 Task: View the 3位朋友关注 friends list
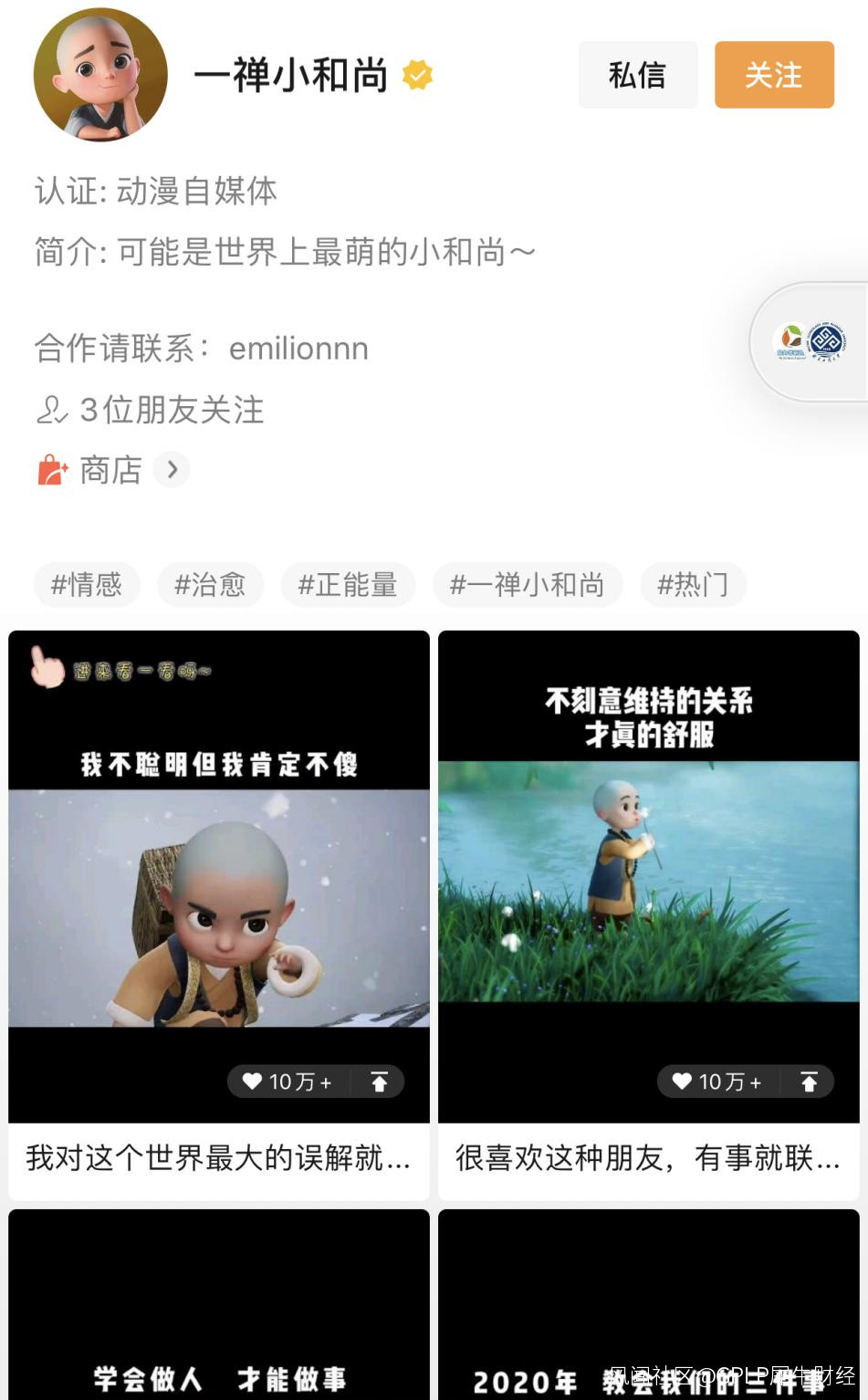(x=151, y=410)
